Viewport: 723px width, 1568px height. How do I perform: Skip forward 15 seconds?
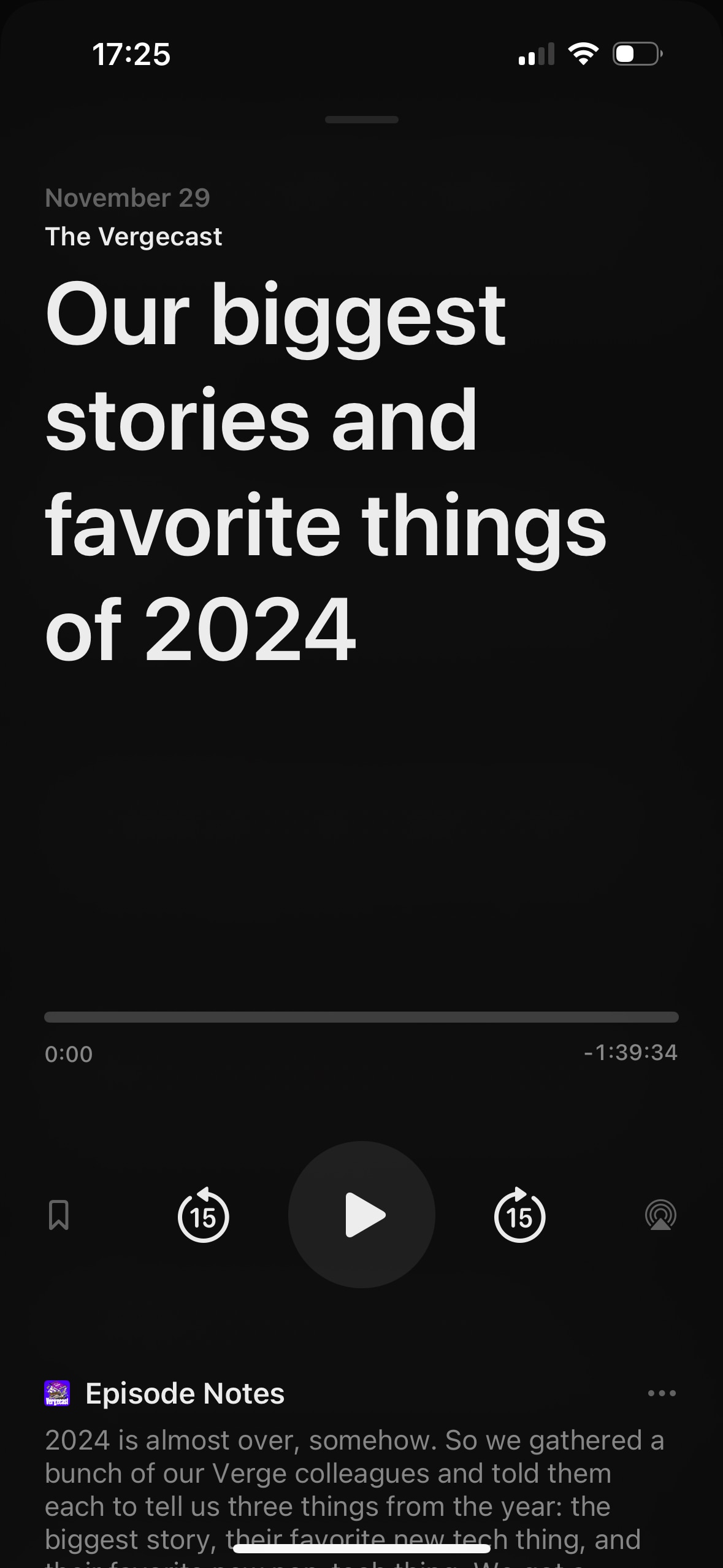519,1215
